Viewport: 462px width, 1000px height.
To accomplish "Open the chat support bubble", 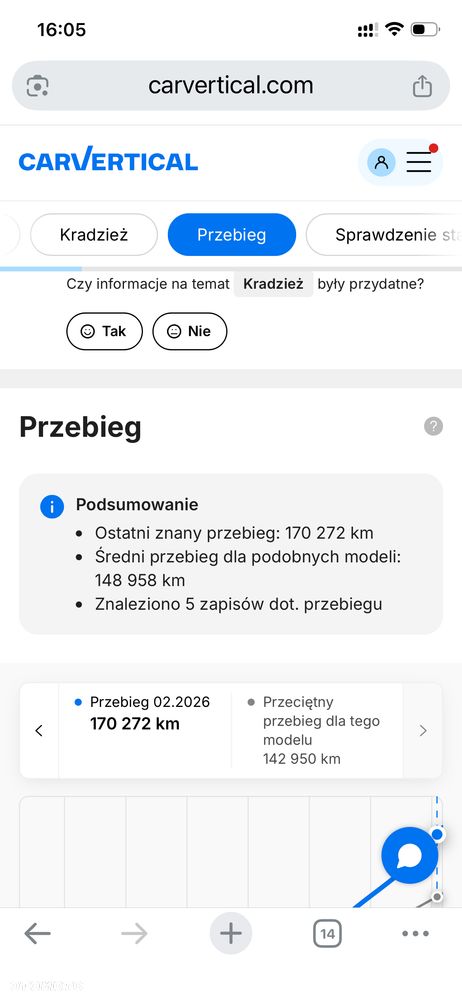I will (x=410, y=855).
